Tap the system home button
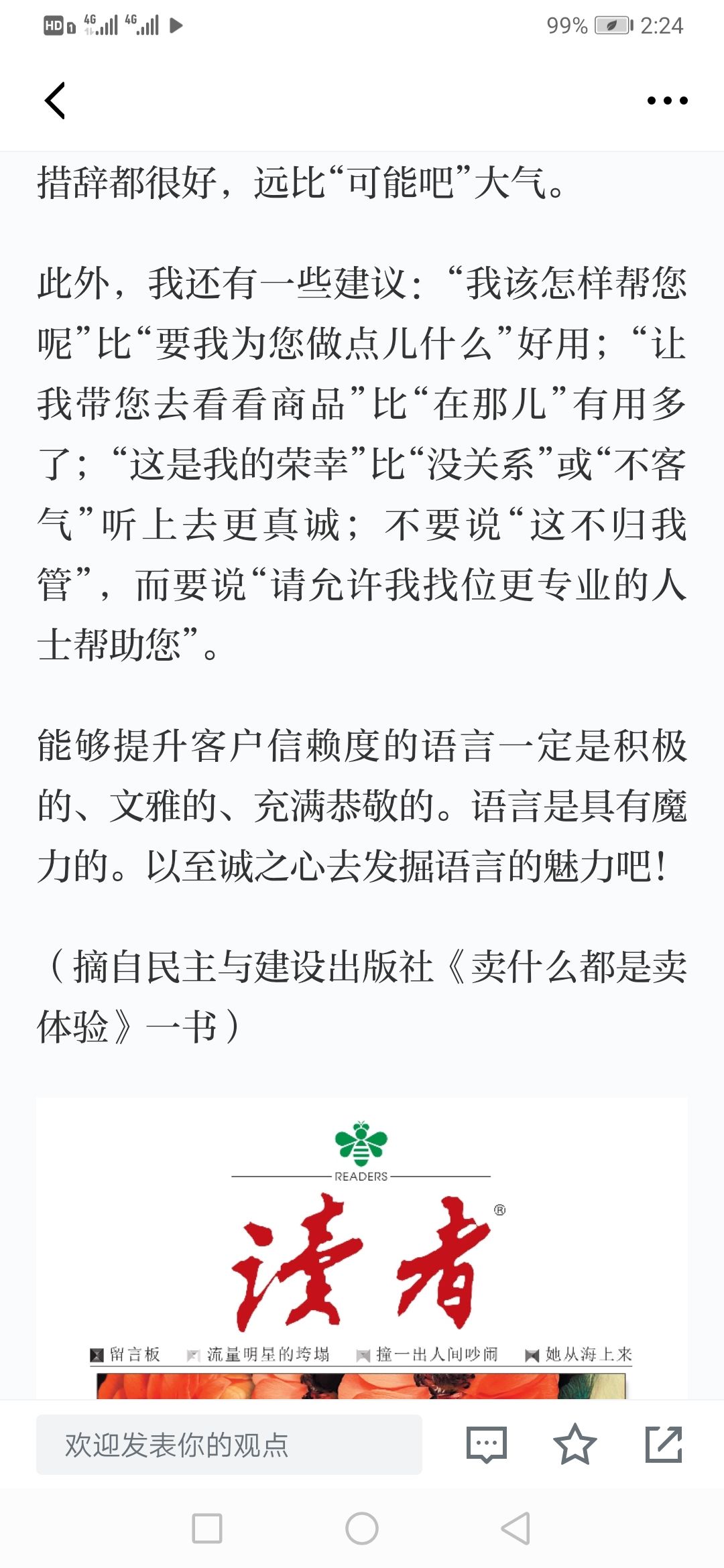This screenshot has height=1568, width=724. [362, 1528]
